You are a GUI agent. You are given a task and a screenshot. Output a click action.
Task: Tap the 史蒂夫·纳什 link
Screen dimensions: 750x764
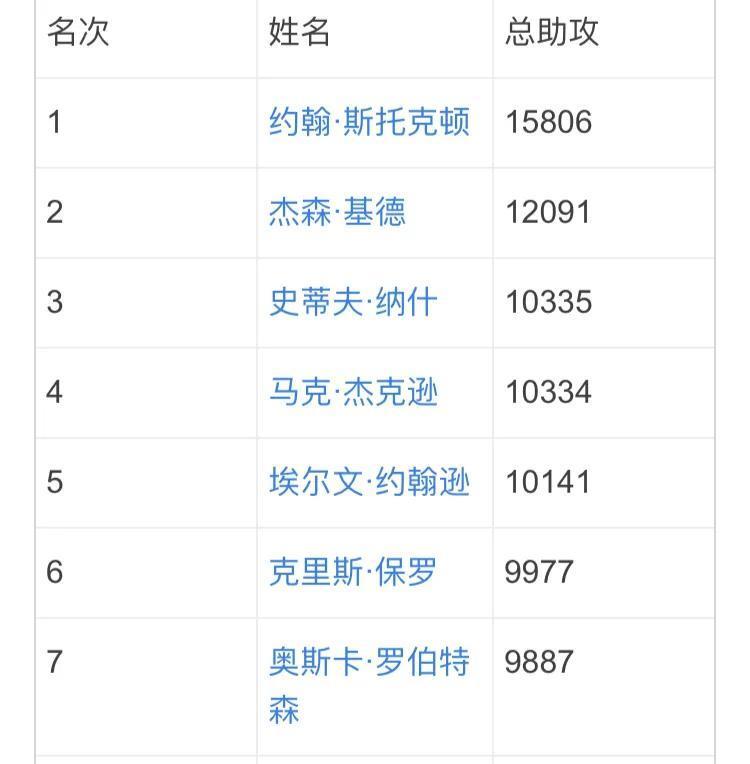(x=353, y=302)
